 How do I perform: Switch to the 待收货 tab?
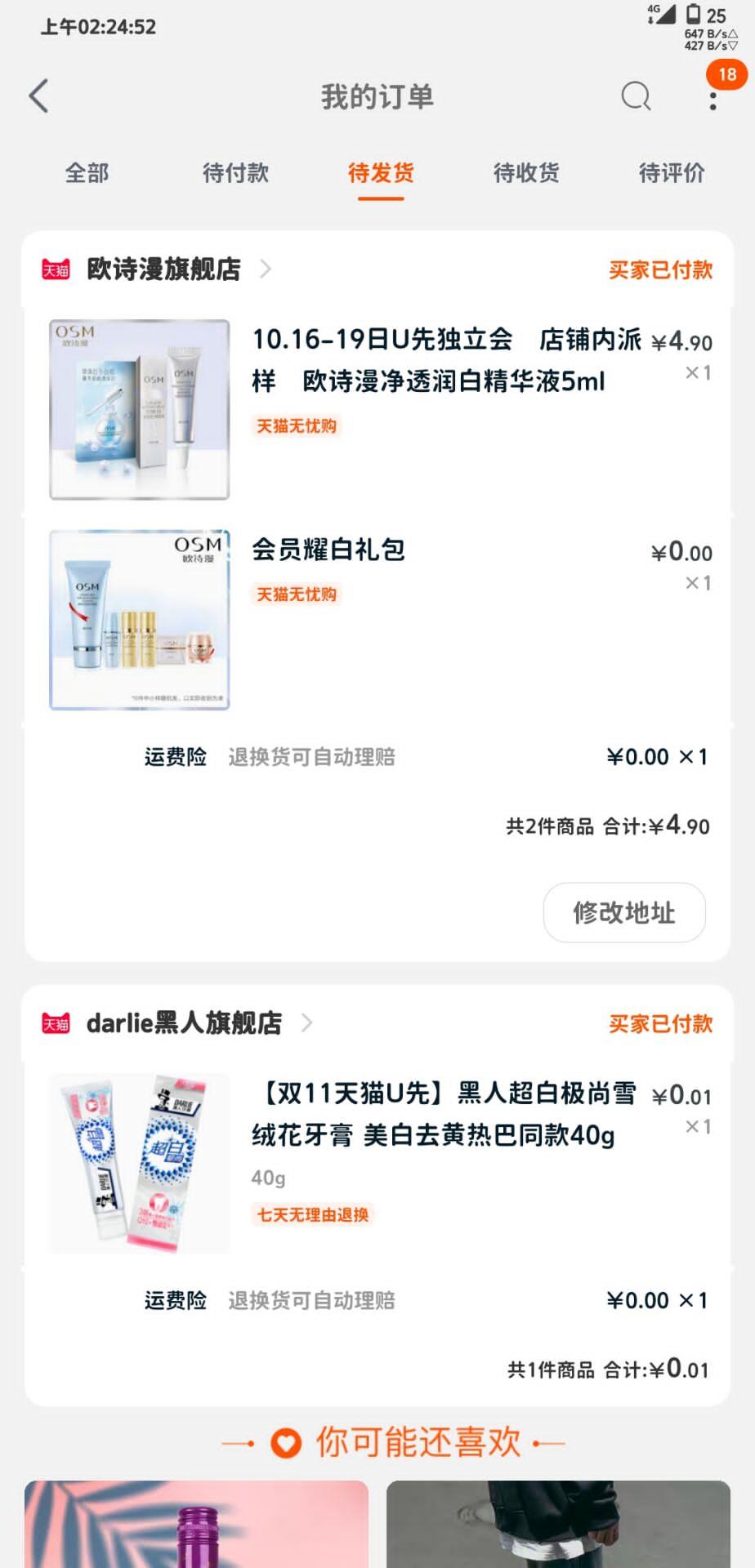pyautogui.click(x=526, y=173)
